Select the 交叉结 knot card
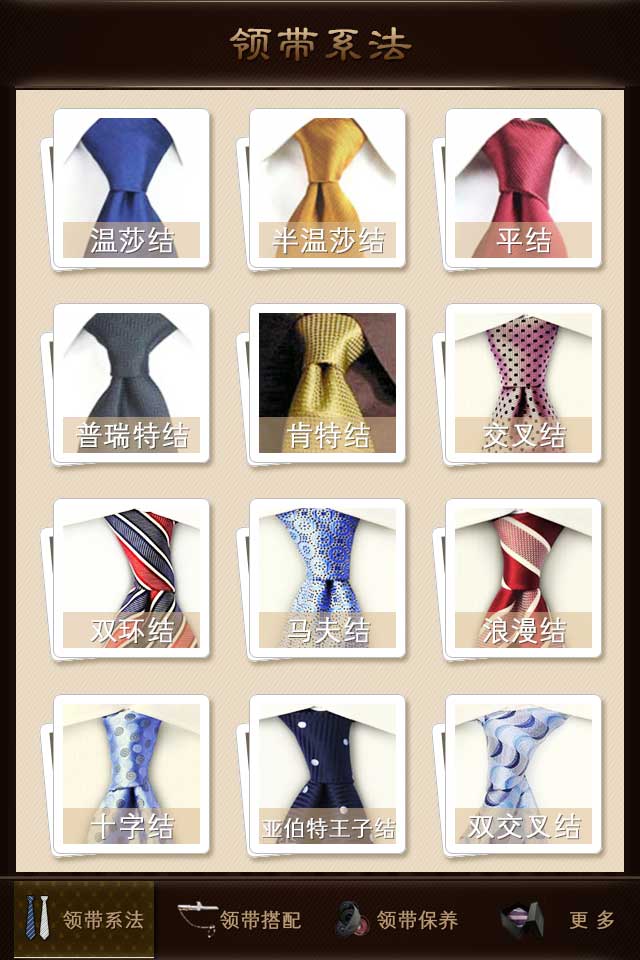 (x=523, y=383)
